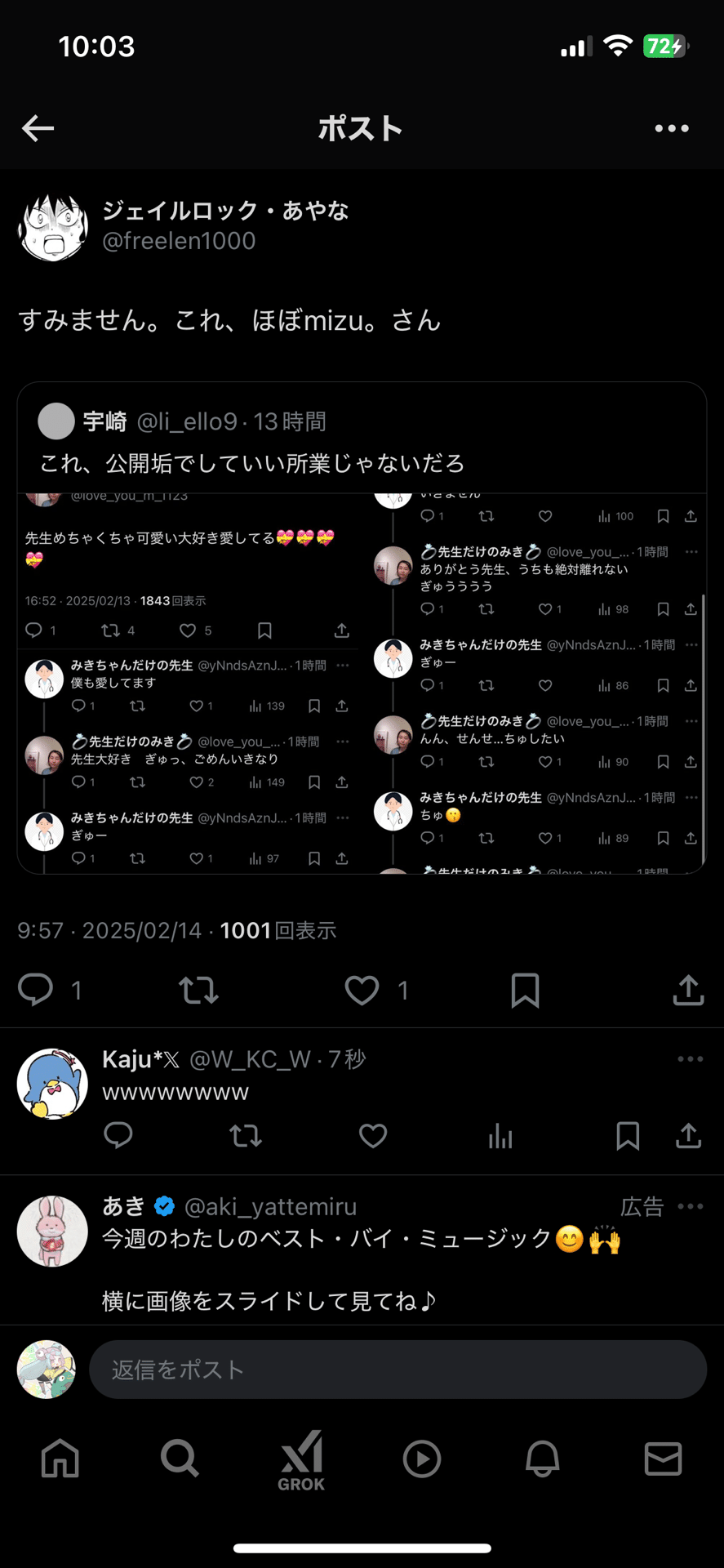The width and height of the screenshot is (724, 1568).
Task: Open more options on the あき ad
Action: (690, 1206)
